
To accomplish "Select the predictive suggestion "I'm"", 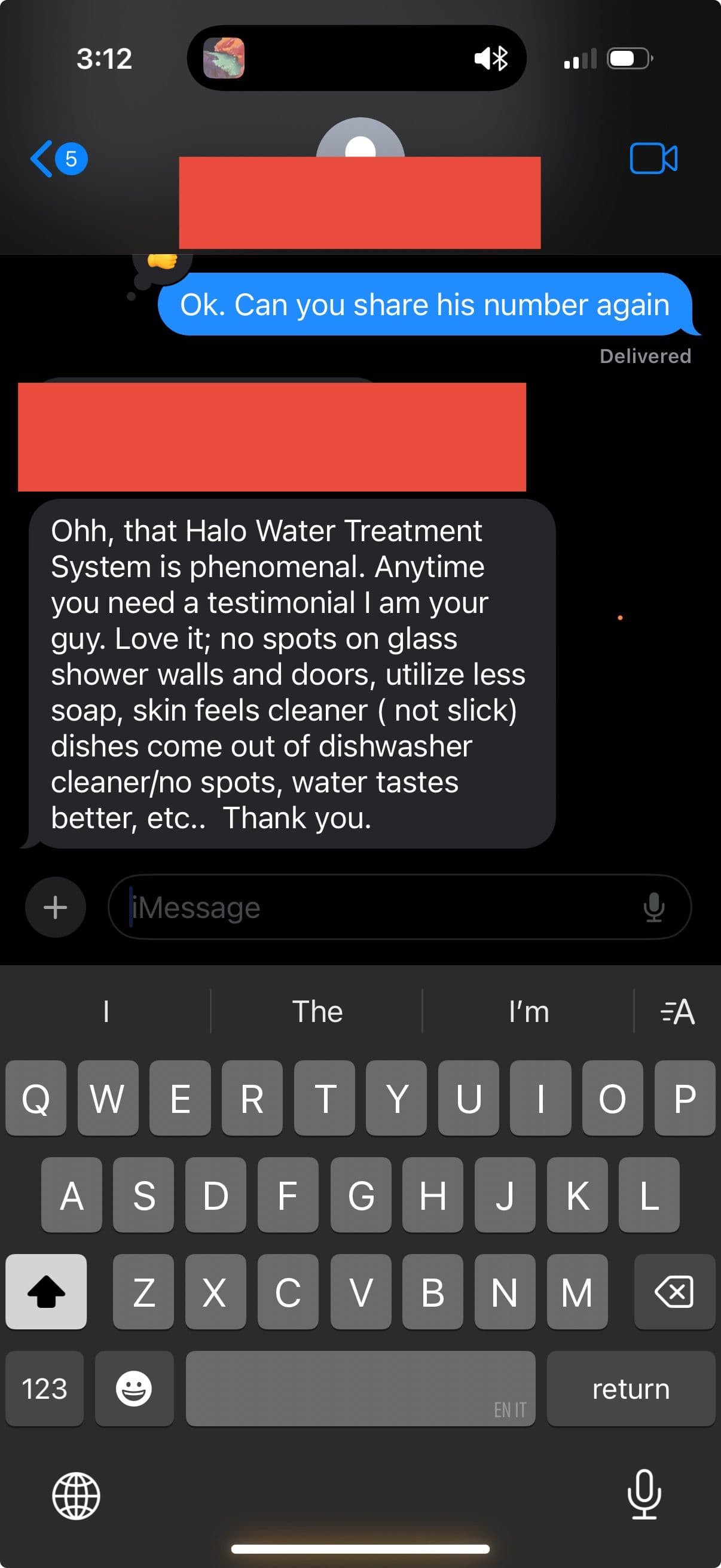I will (x=527, y=1011).
